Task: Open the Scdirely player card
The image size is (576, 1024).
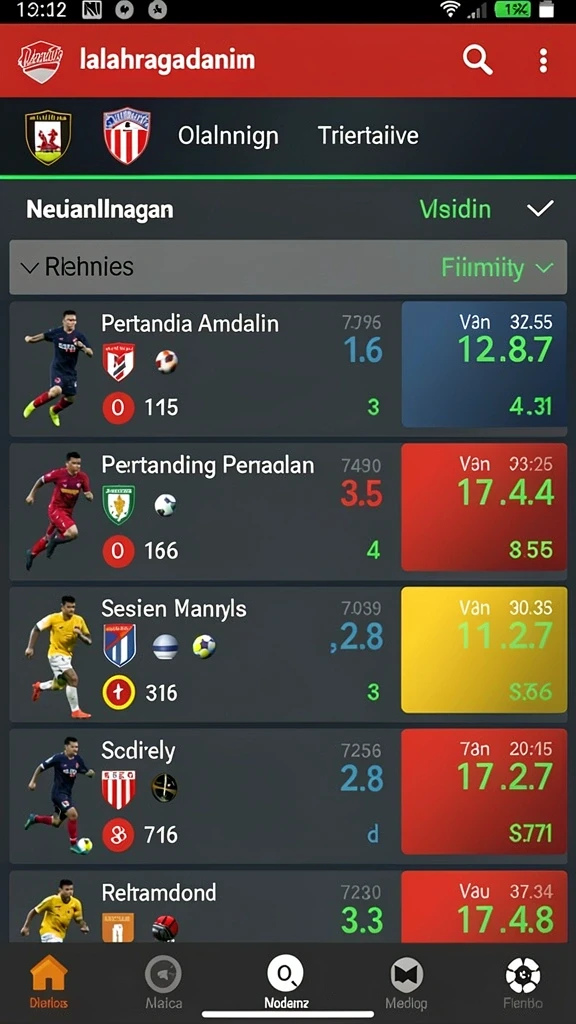Action: [288, 796]
